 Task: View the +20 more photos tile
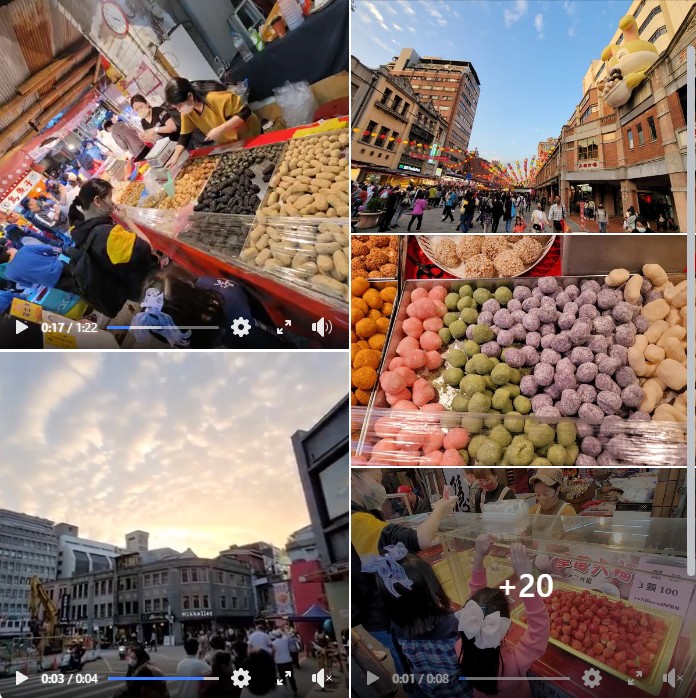tap(525, 586)
